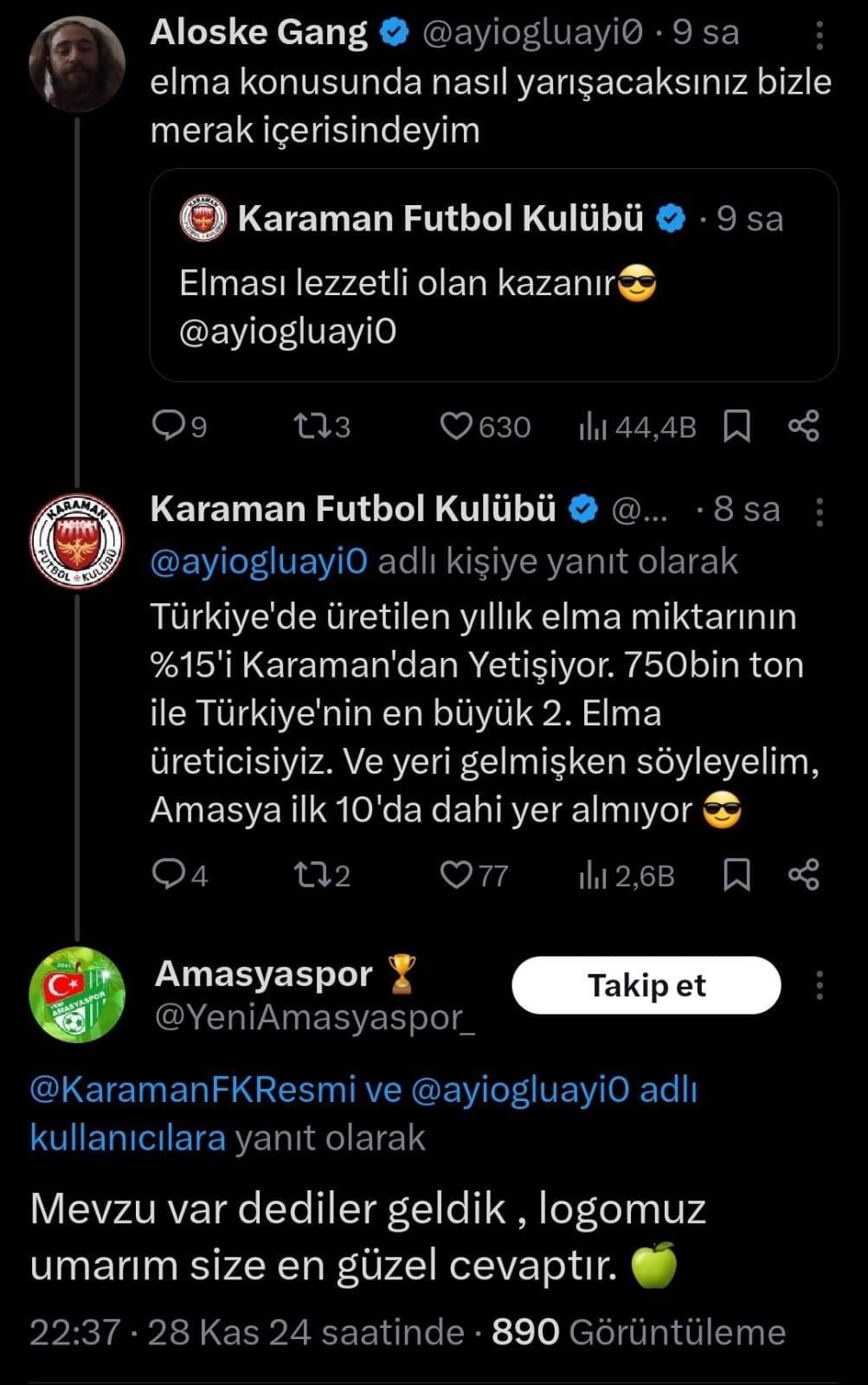Like Aloske Gang's tweet with 630 likes
868x1385 pixels.
click(x=456, y=426)
